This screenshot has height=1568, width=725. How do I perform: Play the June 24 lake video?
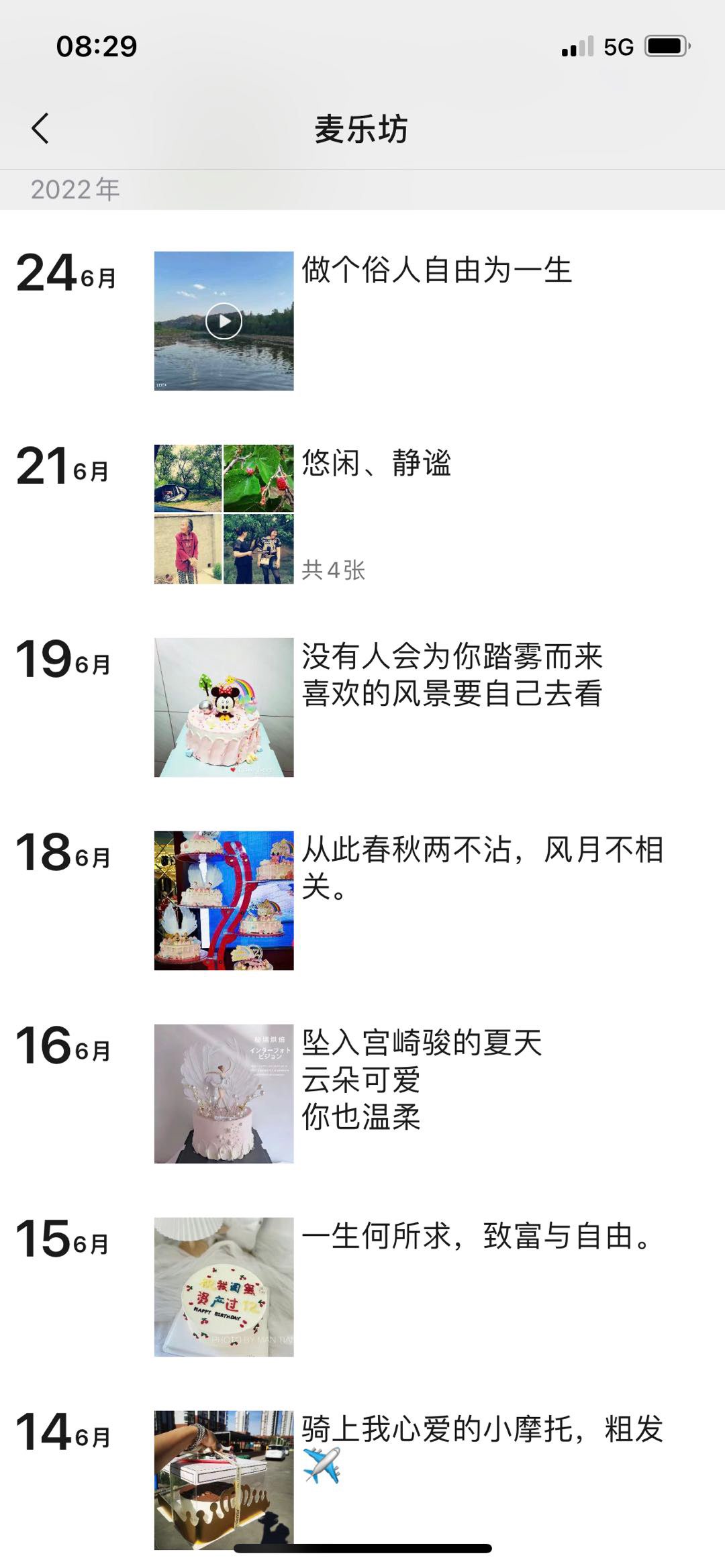click(224, 321)
